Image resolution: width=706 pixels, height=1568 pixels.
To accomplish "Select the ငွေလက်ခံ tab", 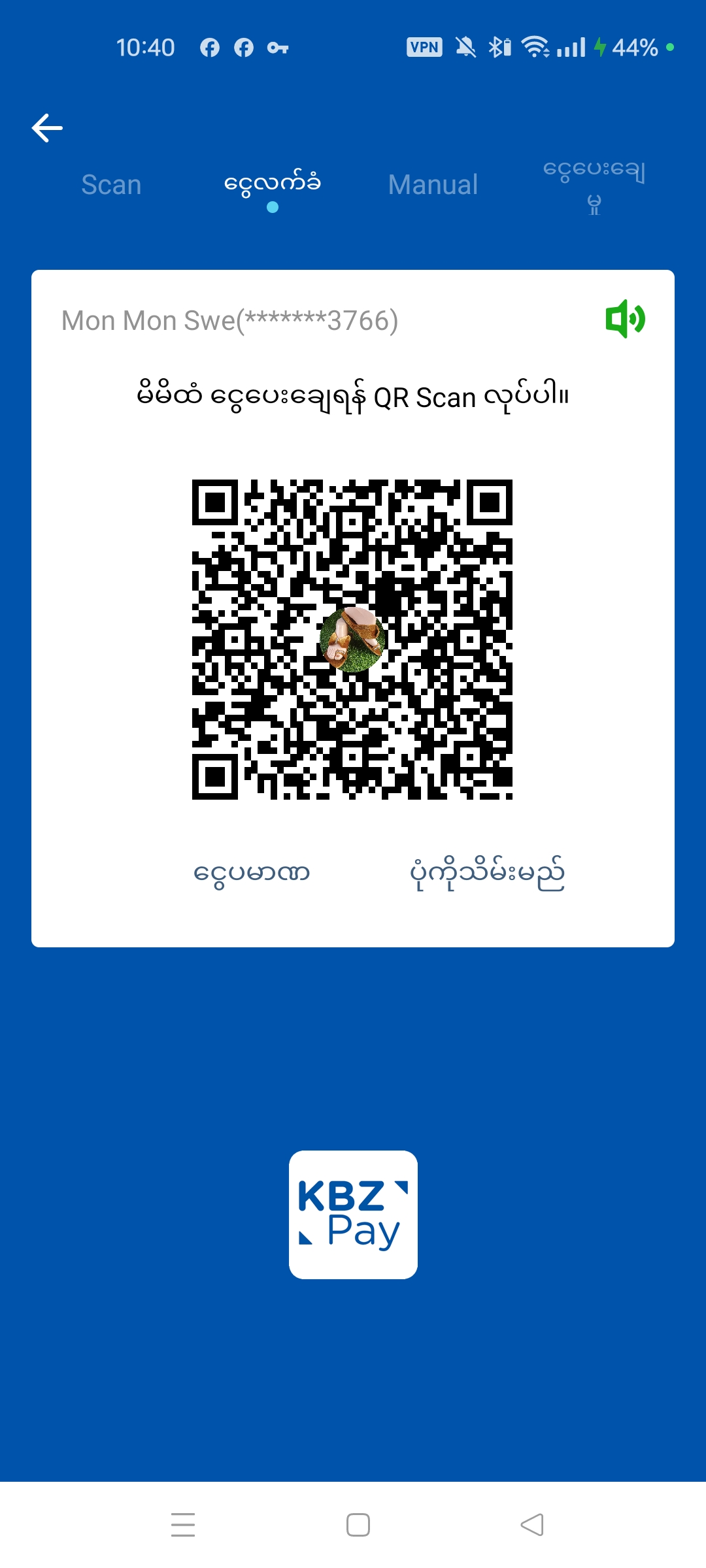I will point(273,184).
